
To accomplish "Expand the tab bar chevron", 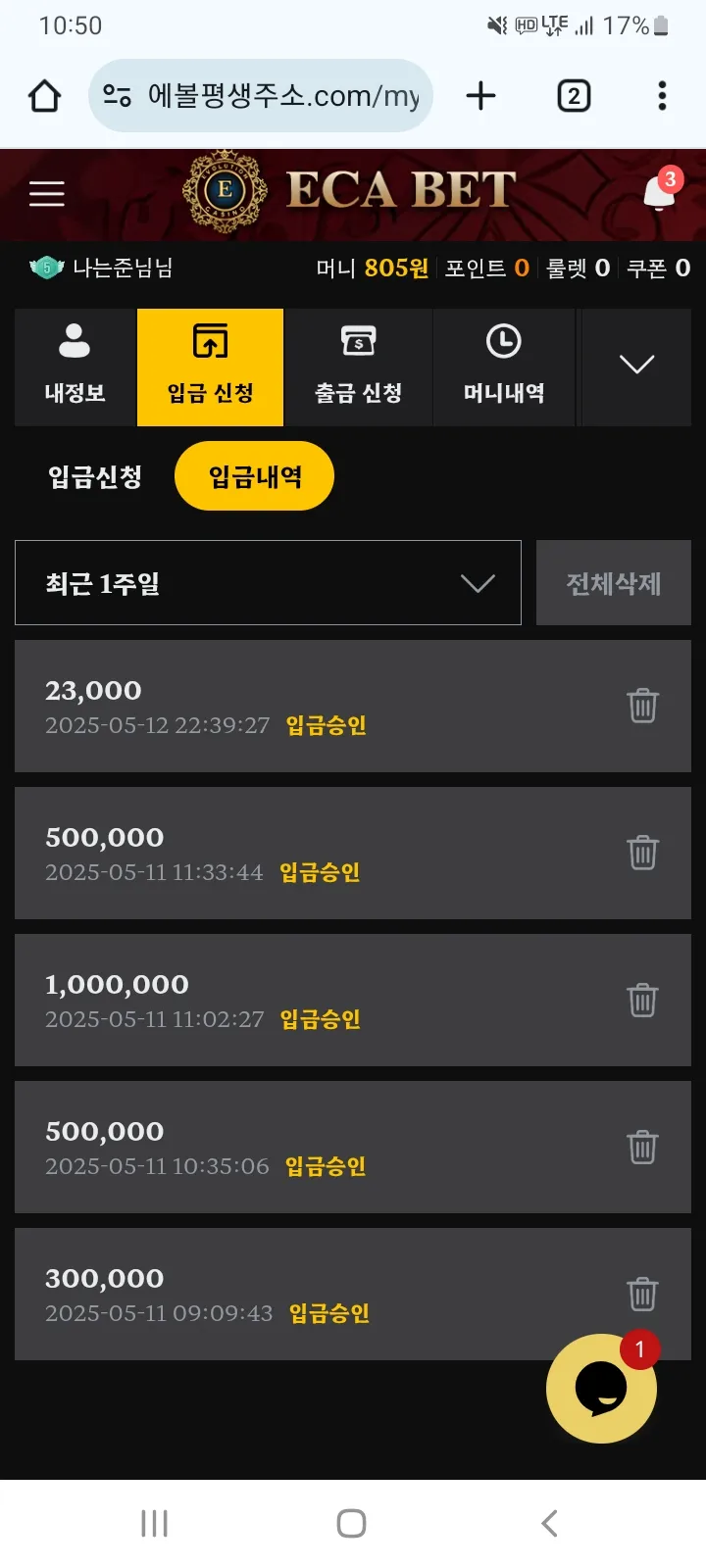I will (x=637, y=366).
